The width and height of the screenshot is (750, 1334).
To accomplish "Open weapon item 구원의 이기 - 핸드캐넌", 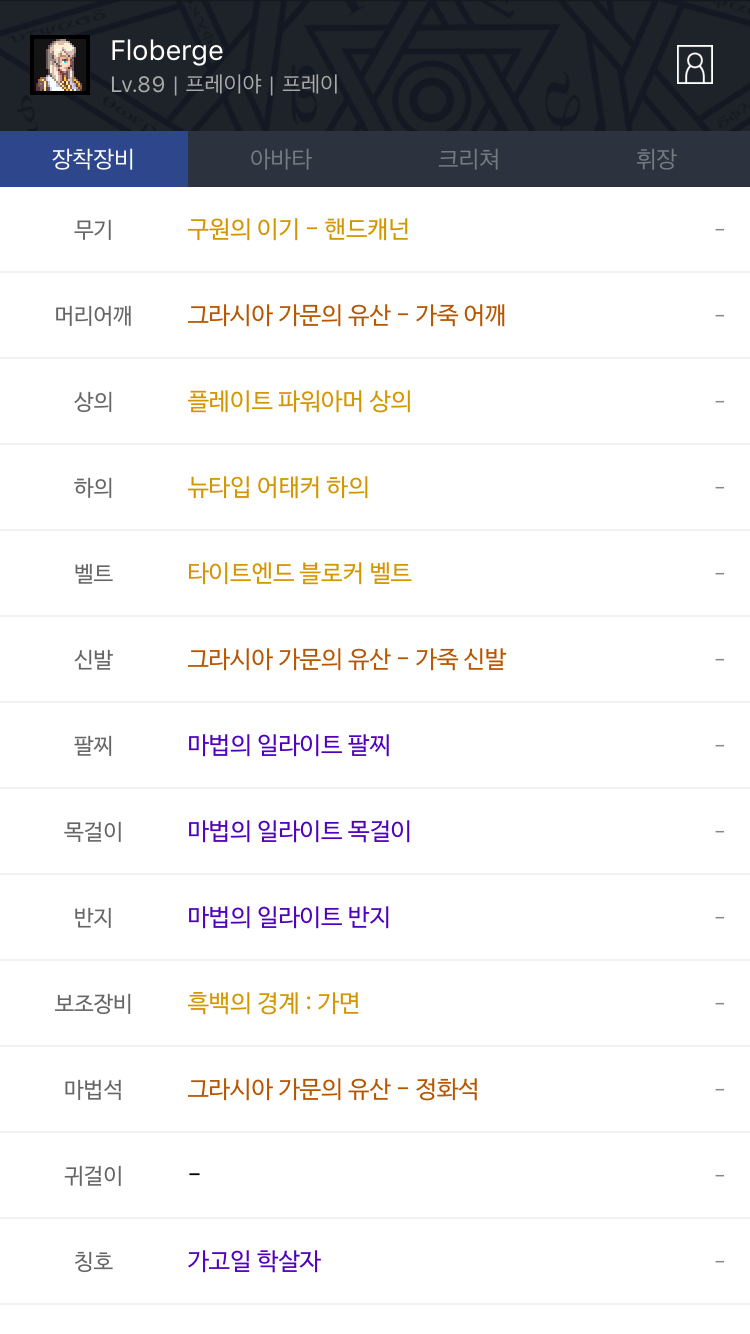I will (298, 229).
